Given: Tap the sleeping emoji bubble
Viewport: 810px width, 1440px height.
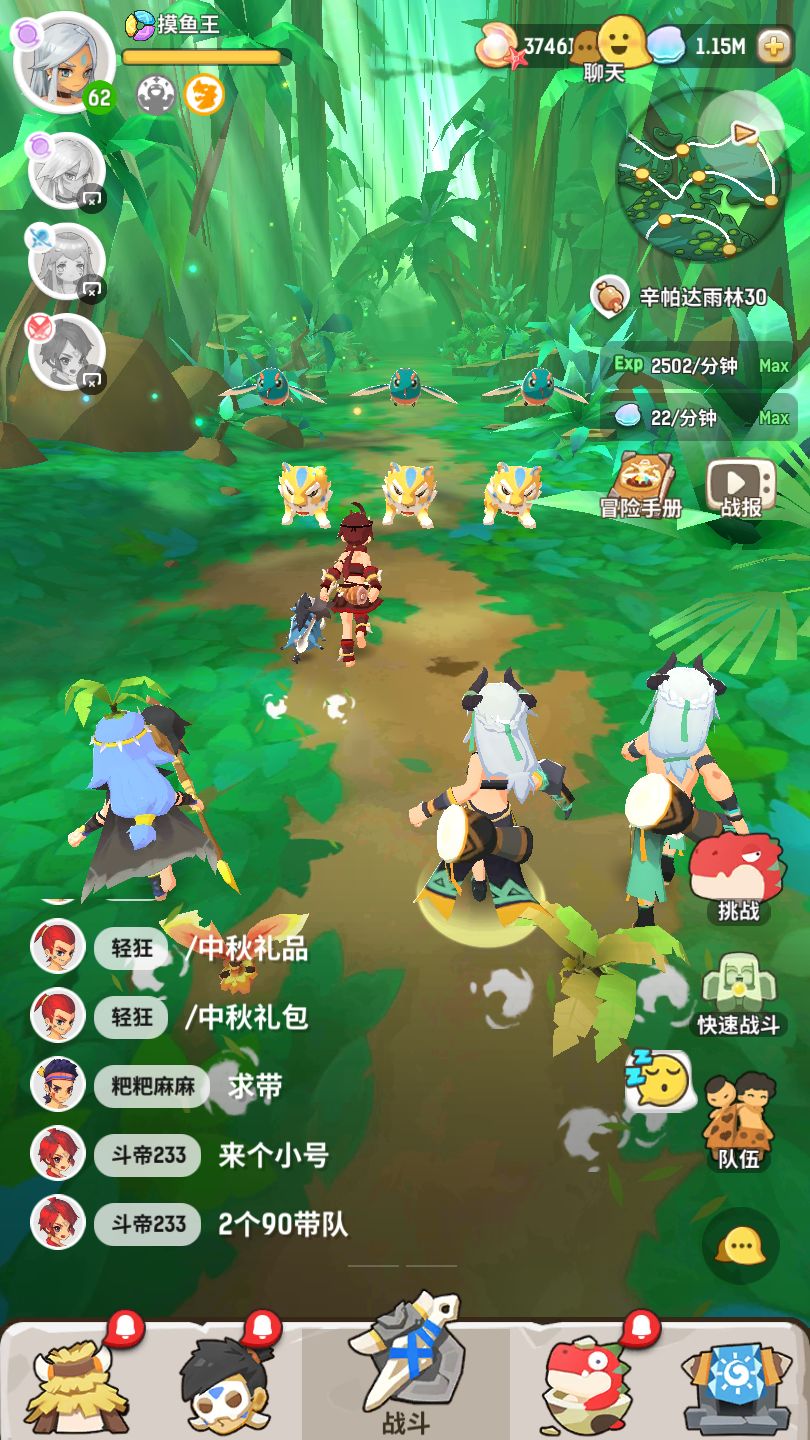Looking at the screenshot, I should 661,1080.
